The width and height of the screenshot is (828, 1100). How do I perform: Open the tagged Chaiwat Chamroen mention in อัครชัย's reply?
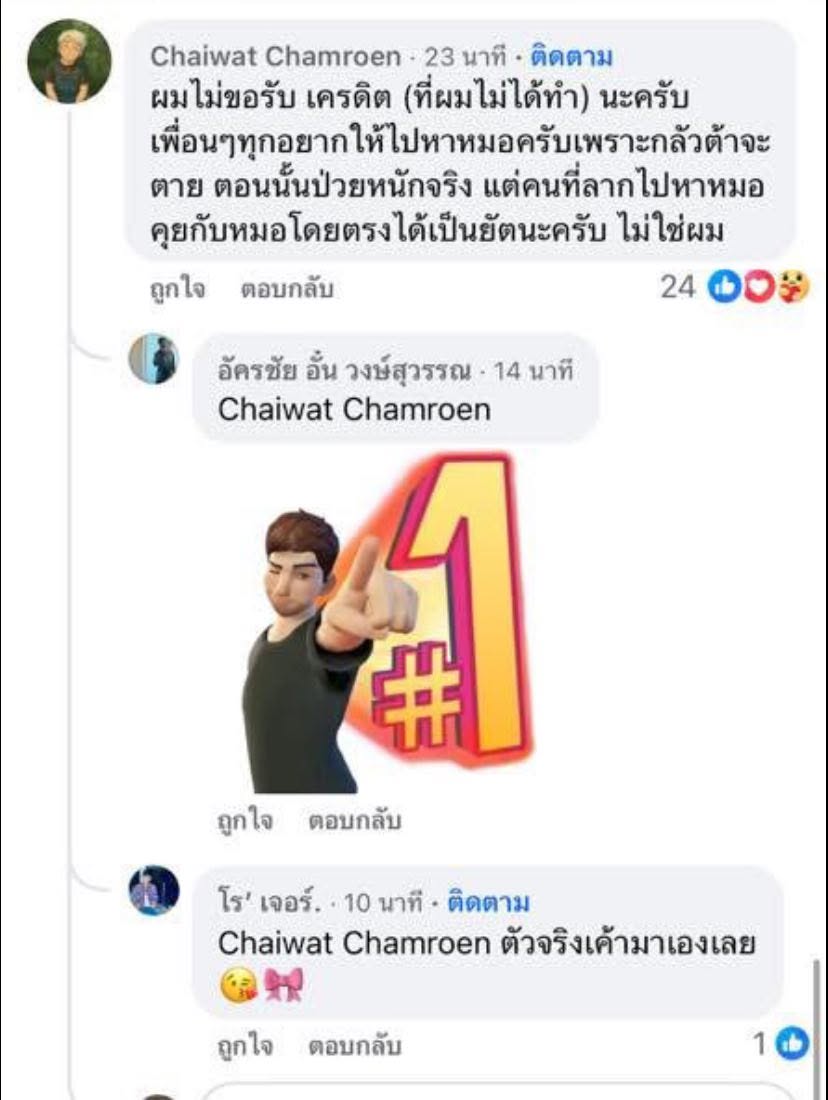click(x=354, y=408)
